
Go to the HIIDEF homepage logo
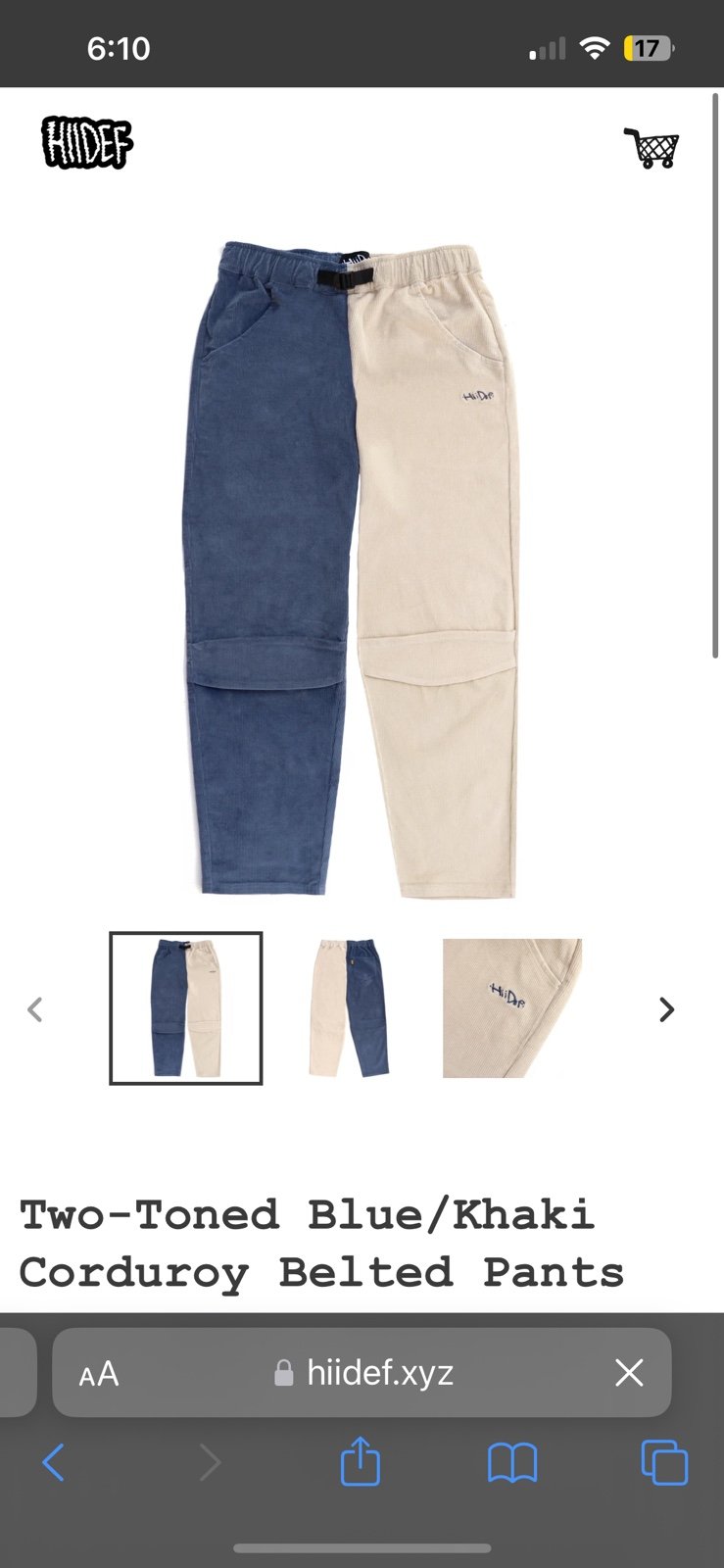87,143
